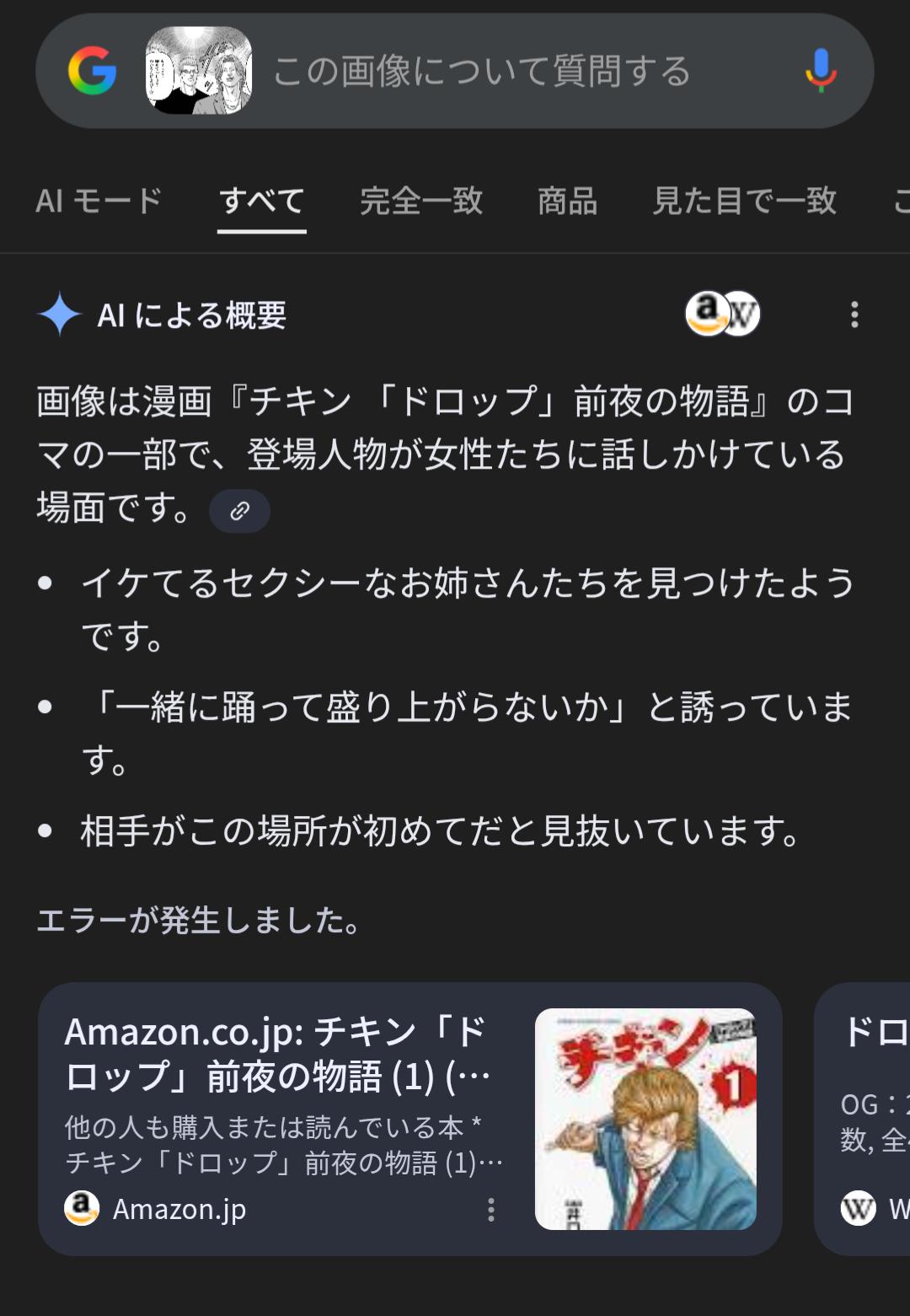This screenshot has height=1316, width=910.
Task: Select the すべて tab
Action: point(261,201)
